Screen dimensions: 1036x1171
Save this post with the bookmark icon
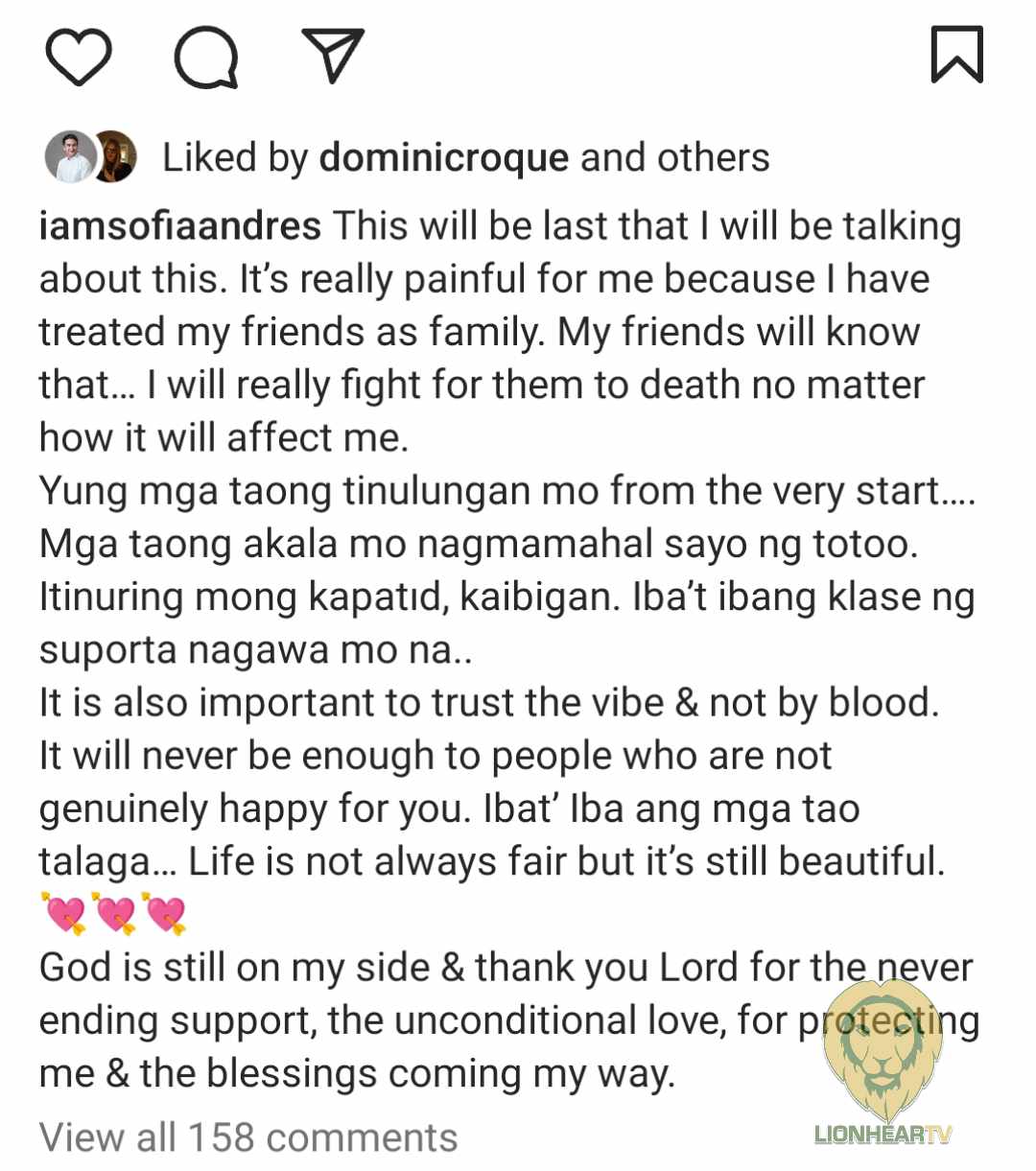pos(956,55)
